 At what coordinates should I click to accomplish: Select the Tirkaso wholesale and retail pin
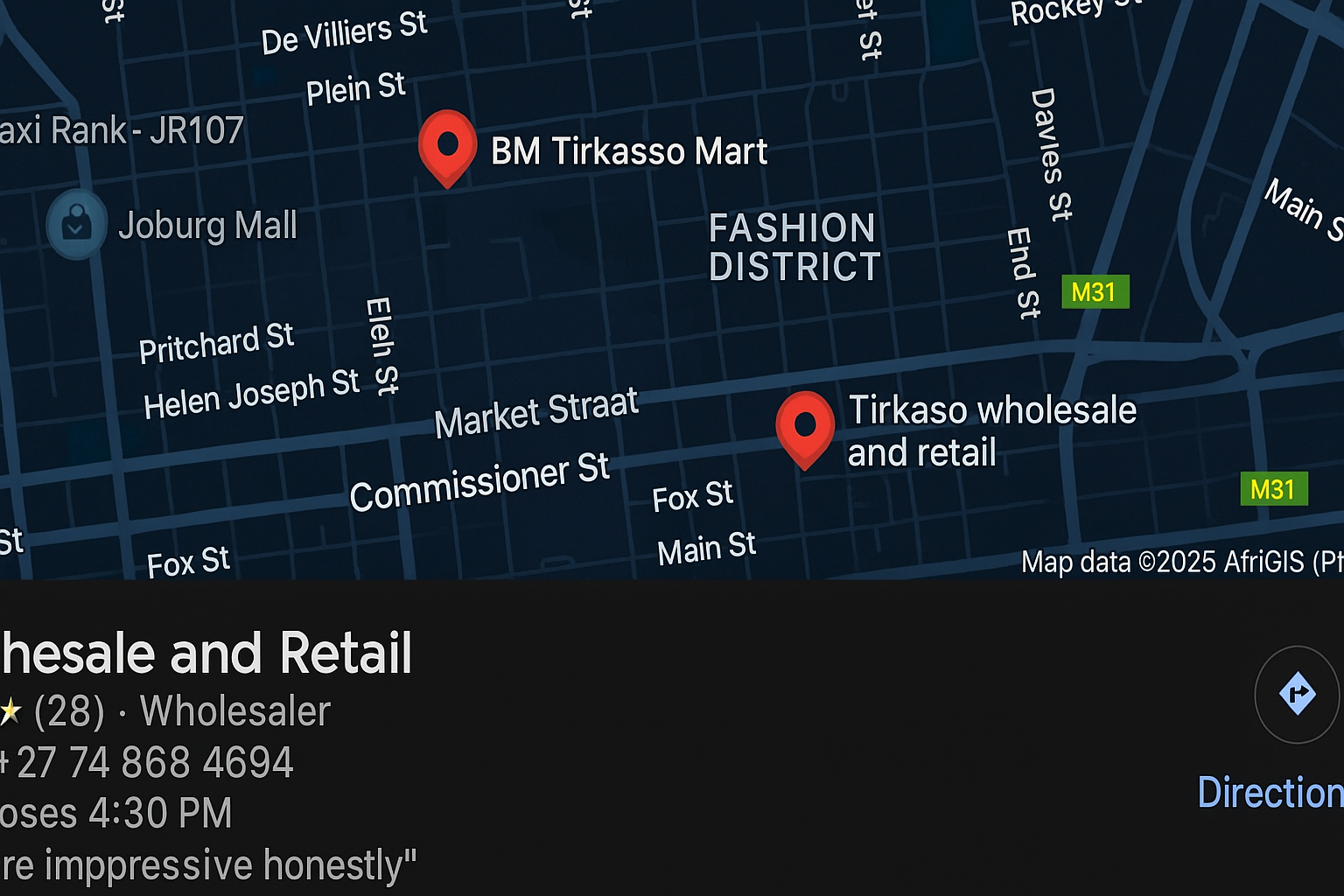[804, 427]
